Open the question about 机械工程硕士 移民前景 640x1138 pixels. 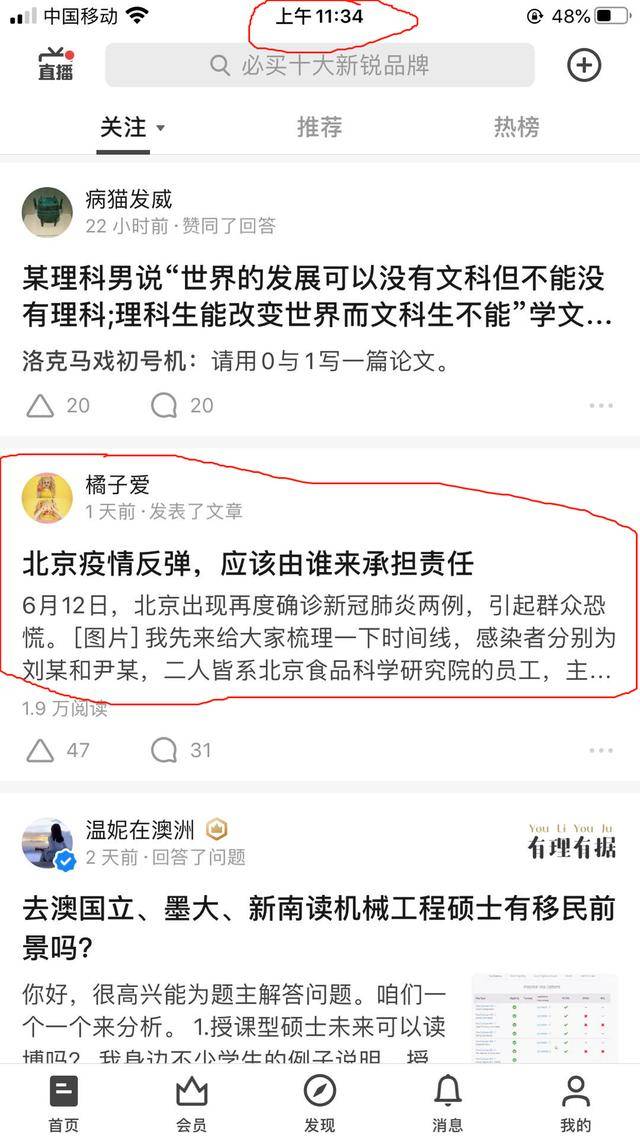coord(318,926)
